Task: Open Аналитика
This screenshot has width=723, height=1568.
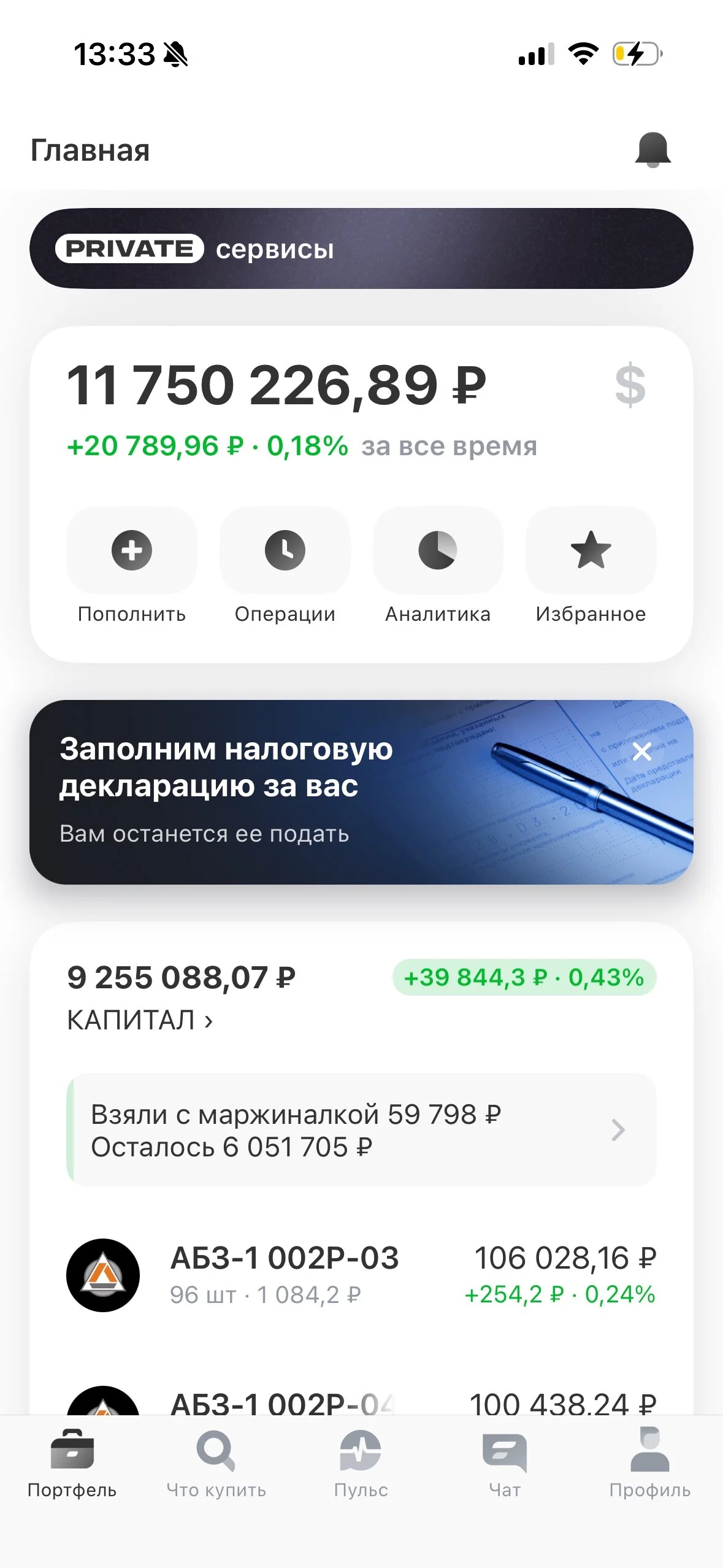Action: coord(438,566)
